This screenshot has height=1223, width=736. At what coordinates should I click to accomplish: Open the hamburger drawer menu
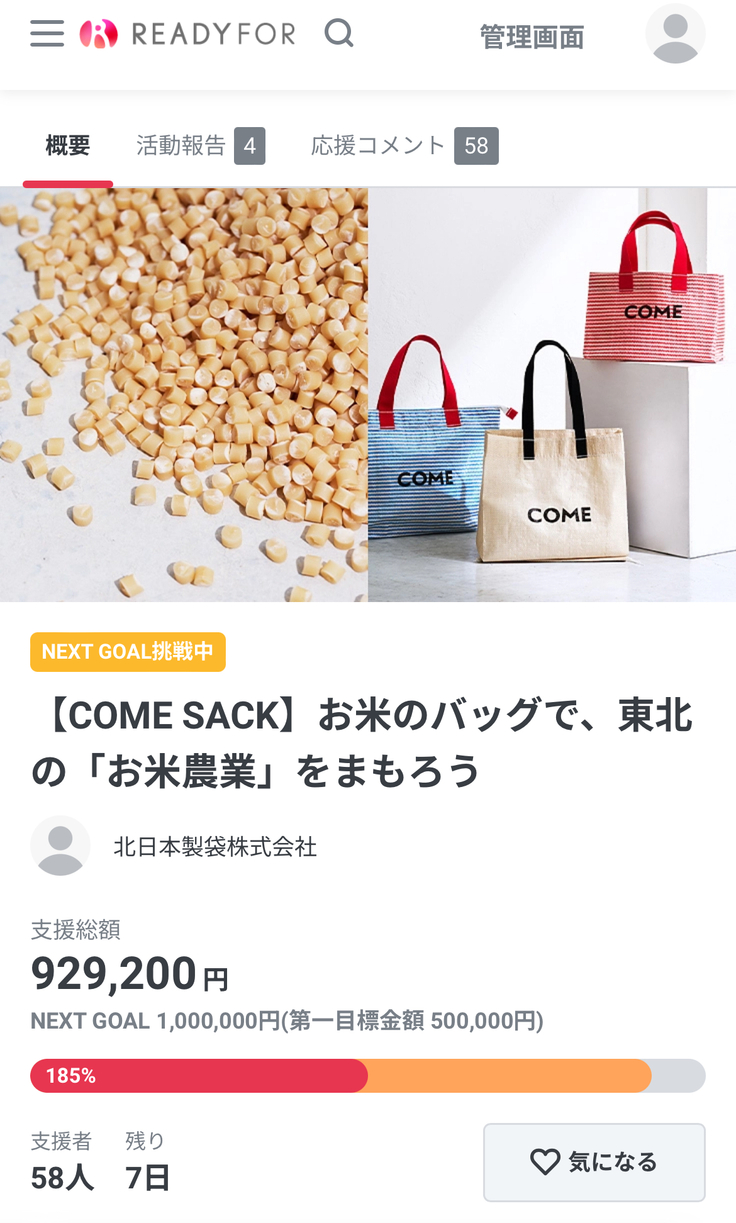click(46, 34)
